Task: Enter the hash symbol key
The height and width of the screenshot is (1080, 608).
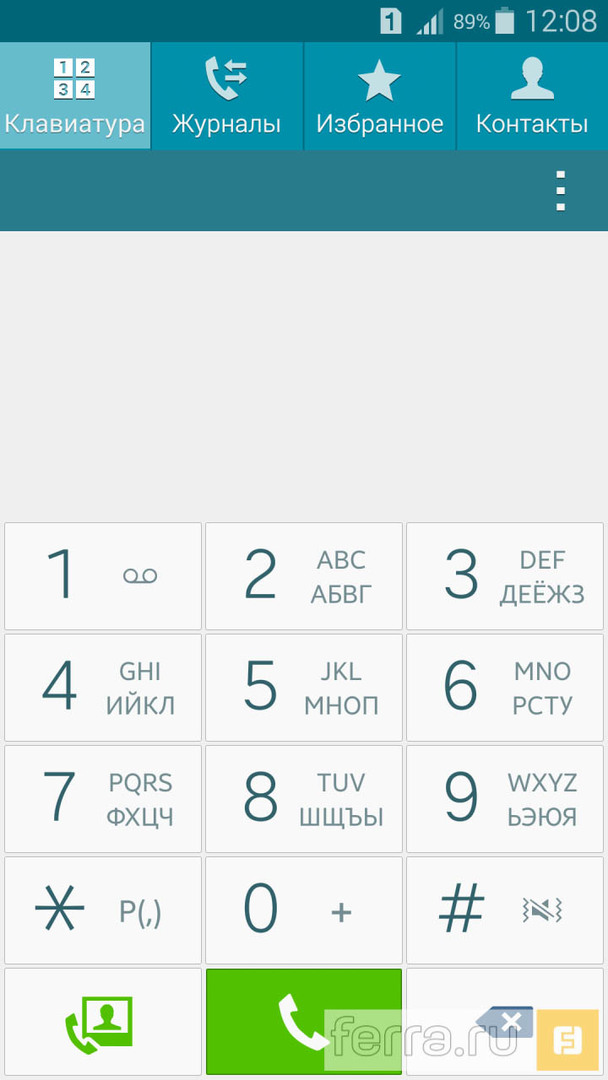Action: [x=505, y=909]
